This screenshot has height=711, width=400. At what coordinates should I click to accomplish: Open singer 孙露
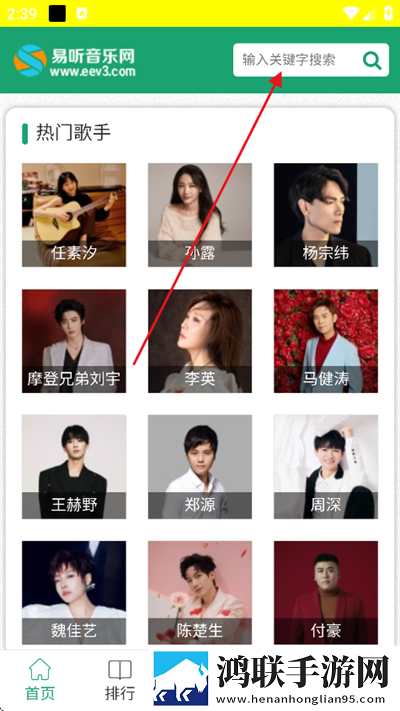pos(200,215)
